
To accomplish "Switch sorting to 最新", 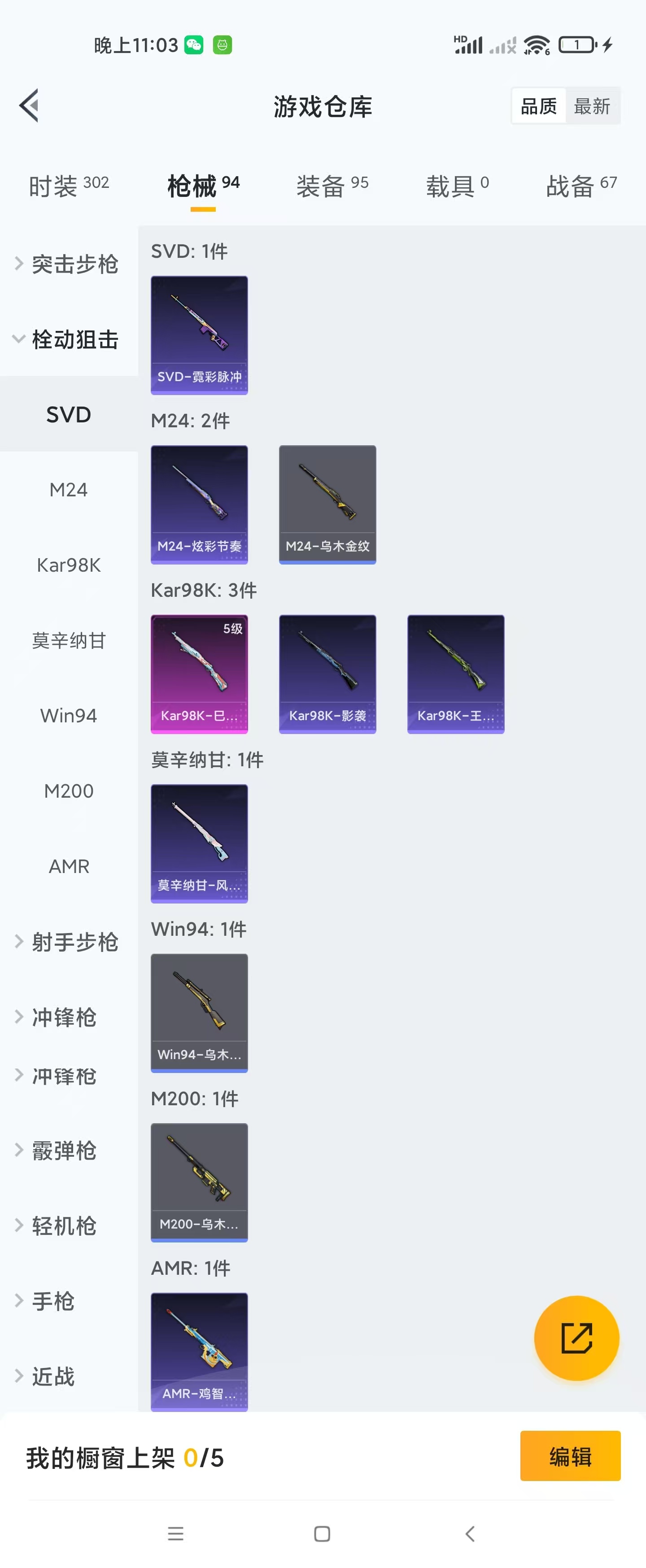I will (x=592, y=106).
